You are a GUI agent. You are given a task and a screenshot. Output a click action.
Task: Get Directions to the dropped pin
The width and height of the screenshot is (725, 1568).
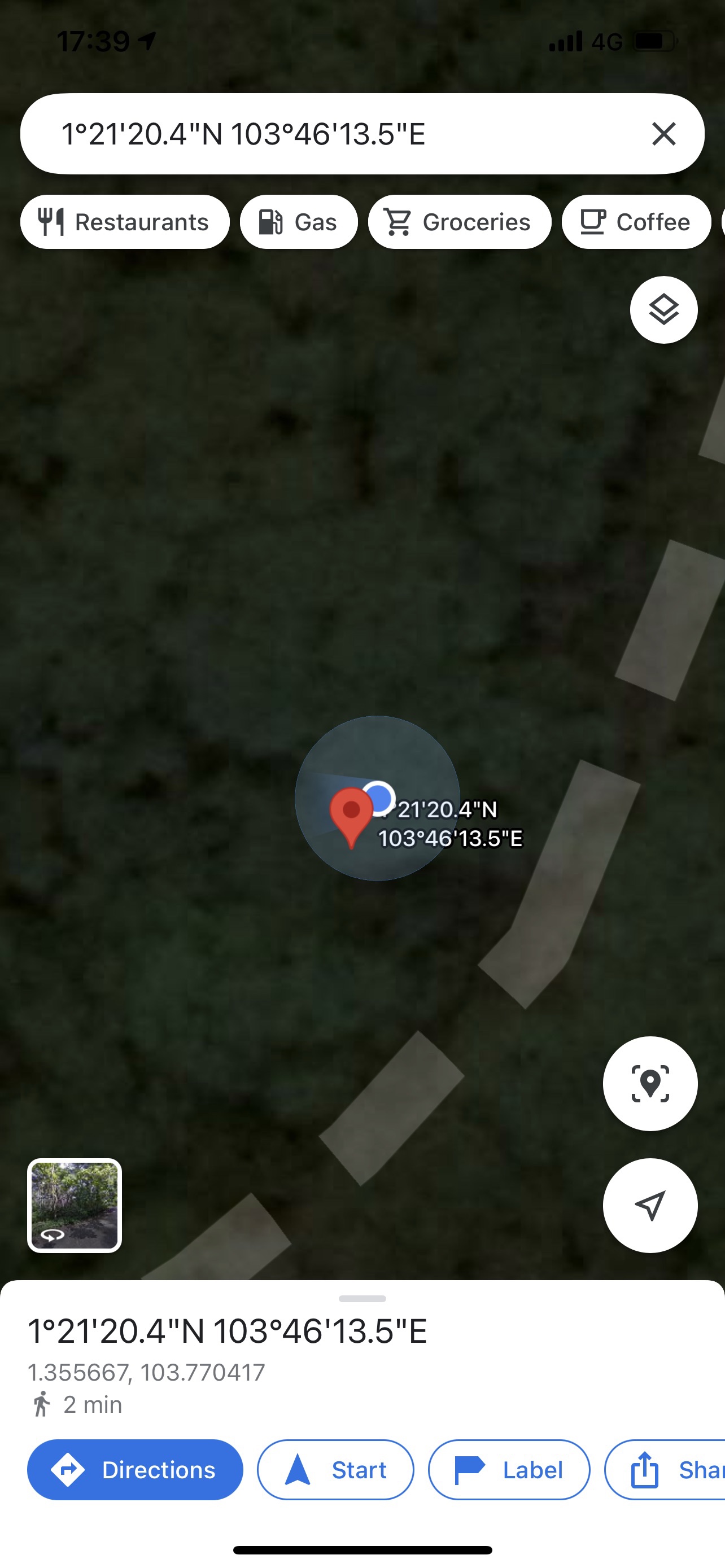pos(135,1470)
